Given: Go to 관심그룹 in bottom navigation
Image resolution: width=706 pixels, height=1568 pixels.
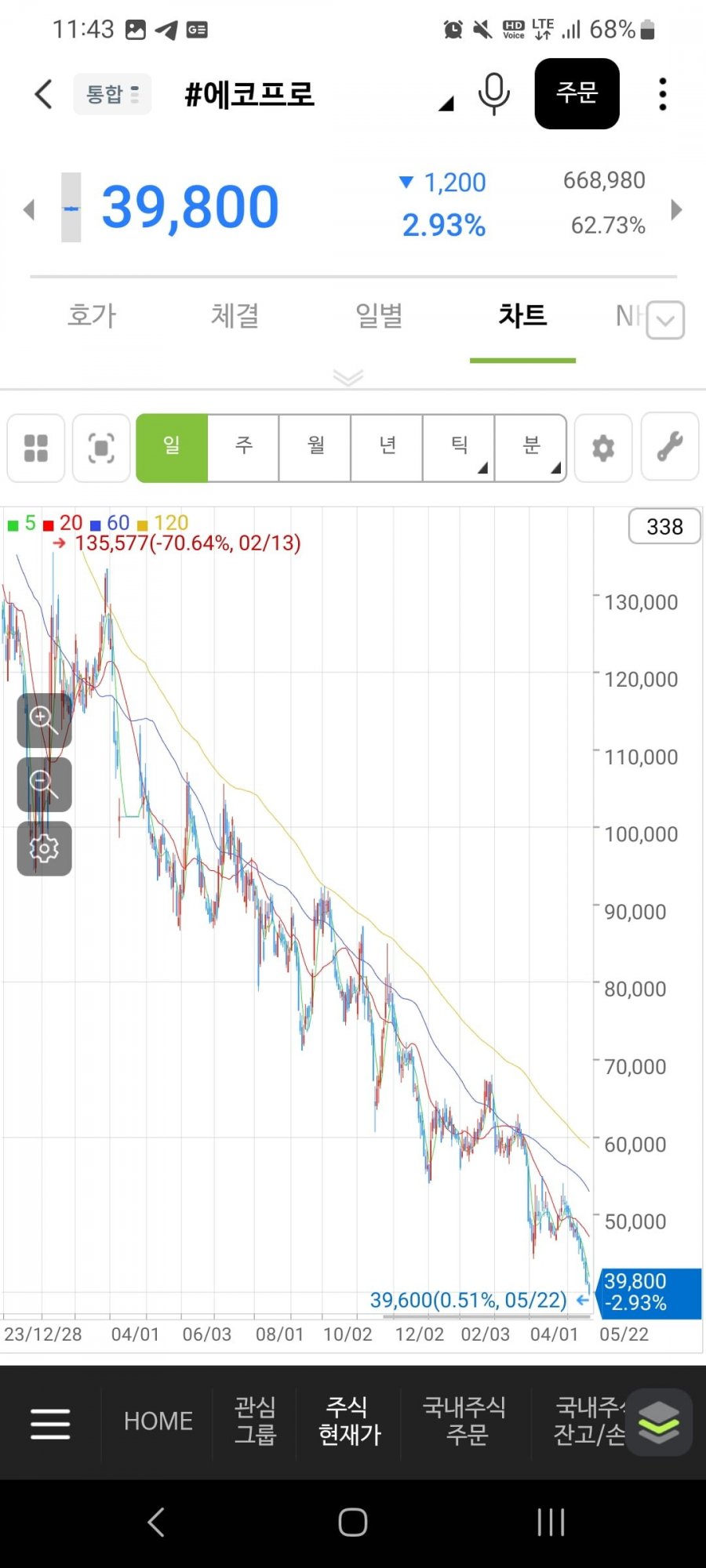Looking at the screenshot, I should pos(255,1421).
